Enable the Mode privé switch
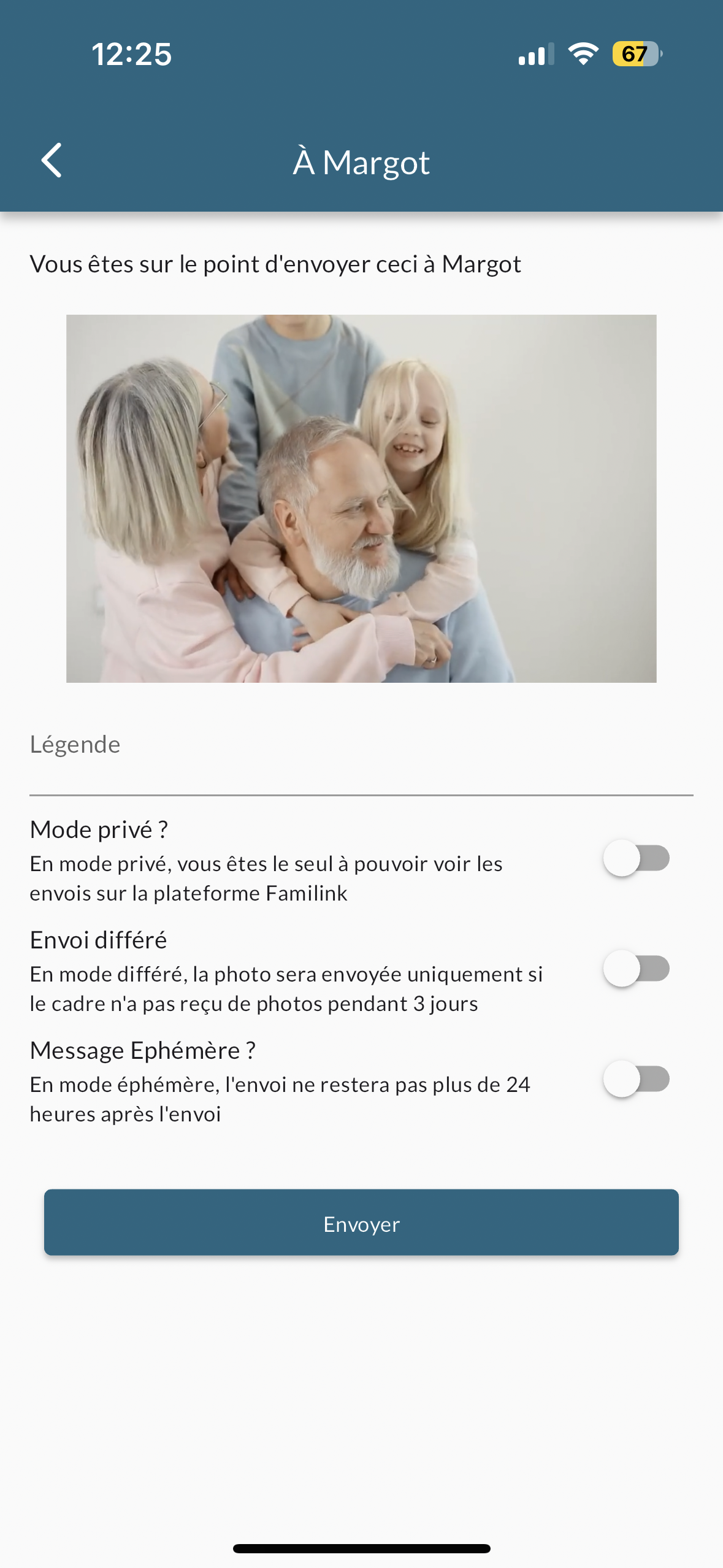 pos(636,858)
